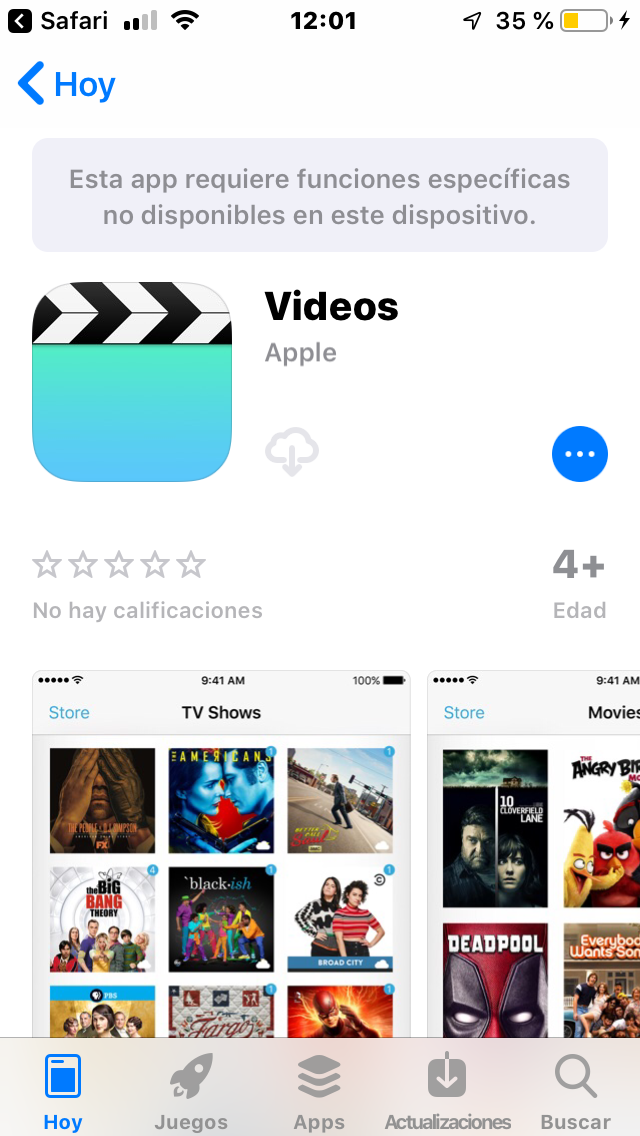This screenshot has height=1136, width=640.
Task: Switch to the Juegos tab
Action: click(x=190, y=1090)
